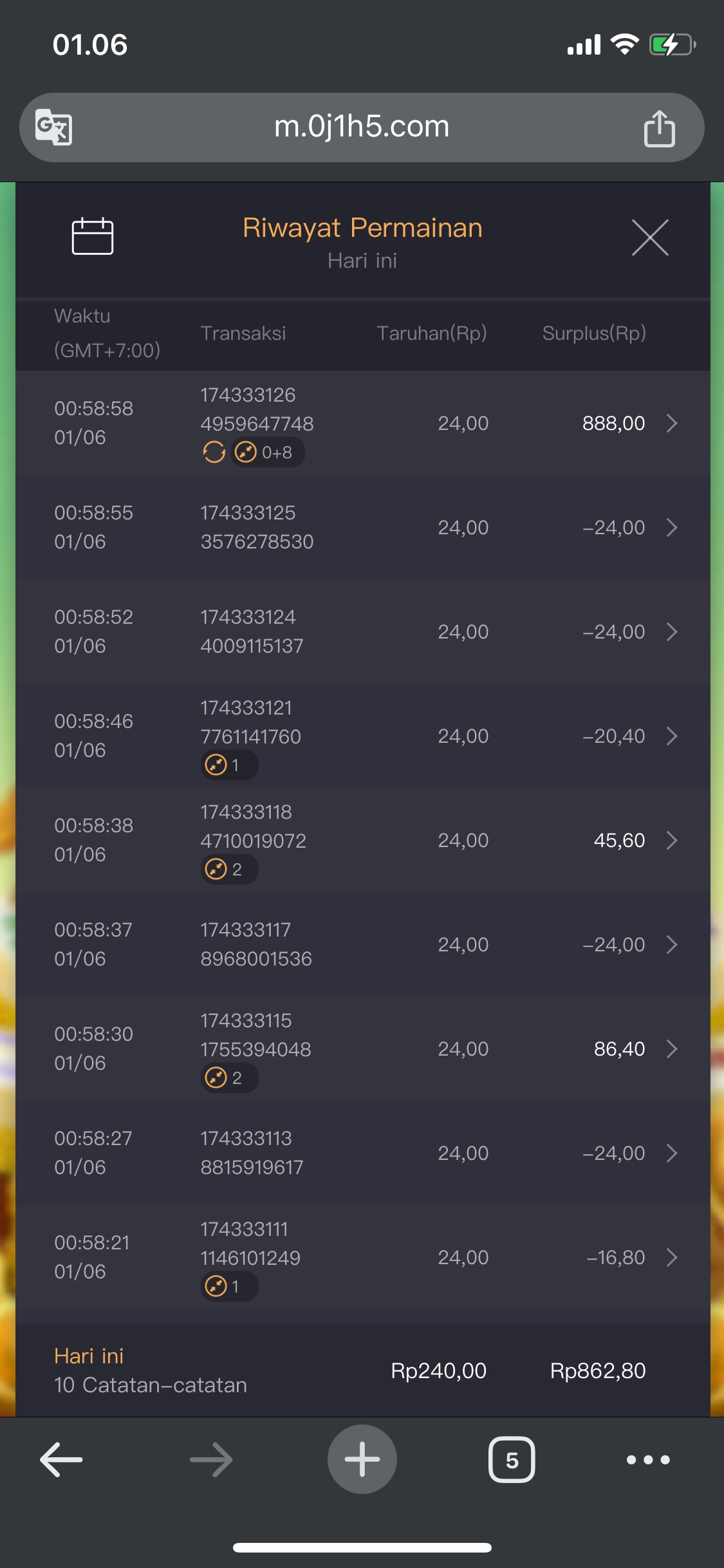The image size is (724, 1568).
Task: Open transaction 174333125 3576278530 details
Action: click(671, 527)
